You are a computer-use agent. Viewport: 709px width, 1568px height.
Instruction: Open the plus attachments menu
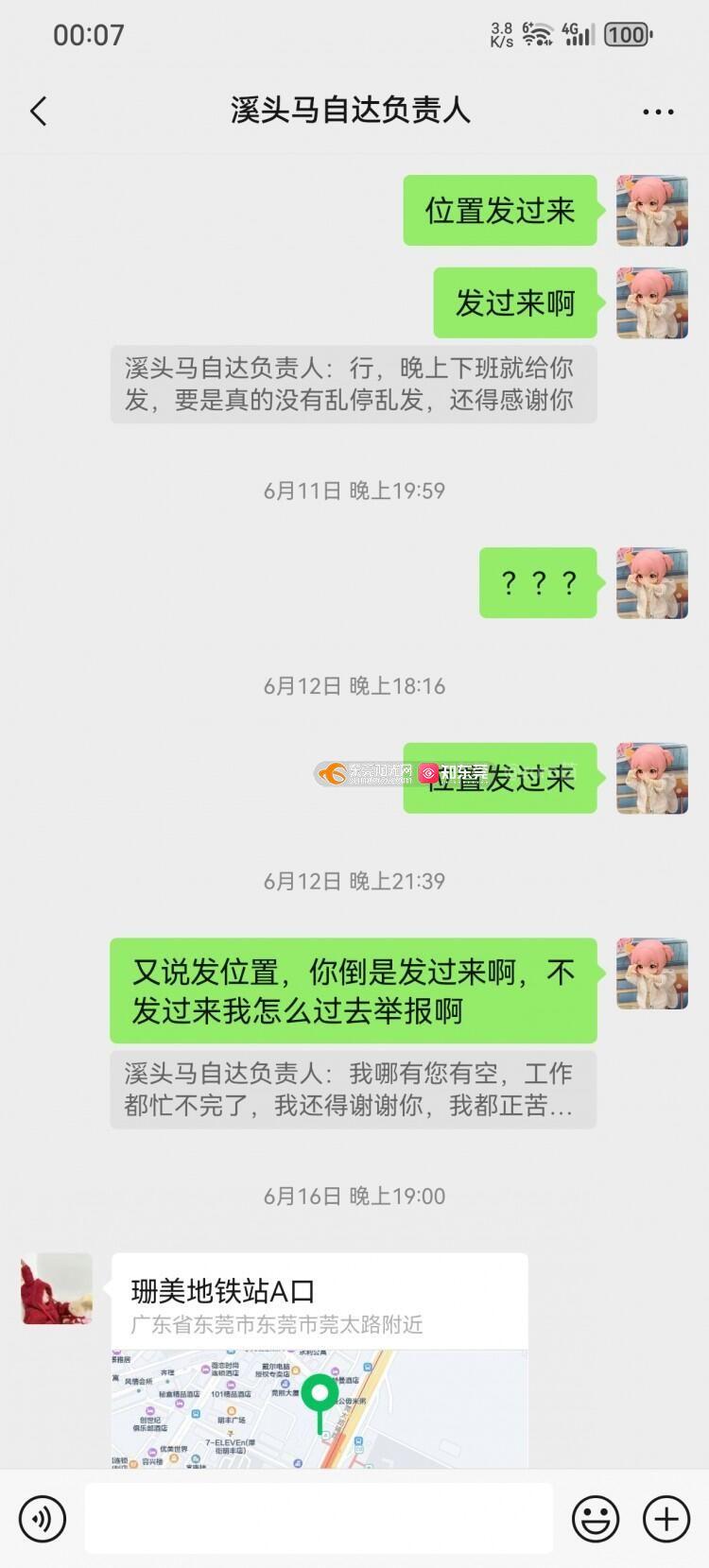666,1519
